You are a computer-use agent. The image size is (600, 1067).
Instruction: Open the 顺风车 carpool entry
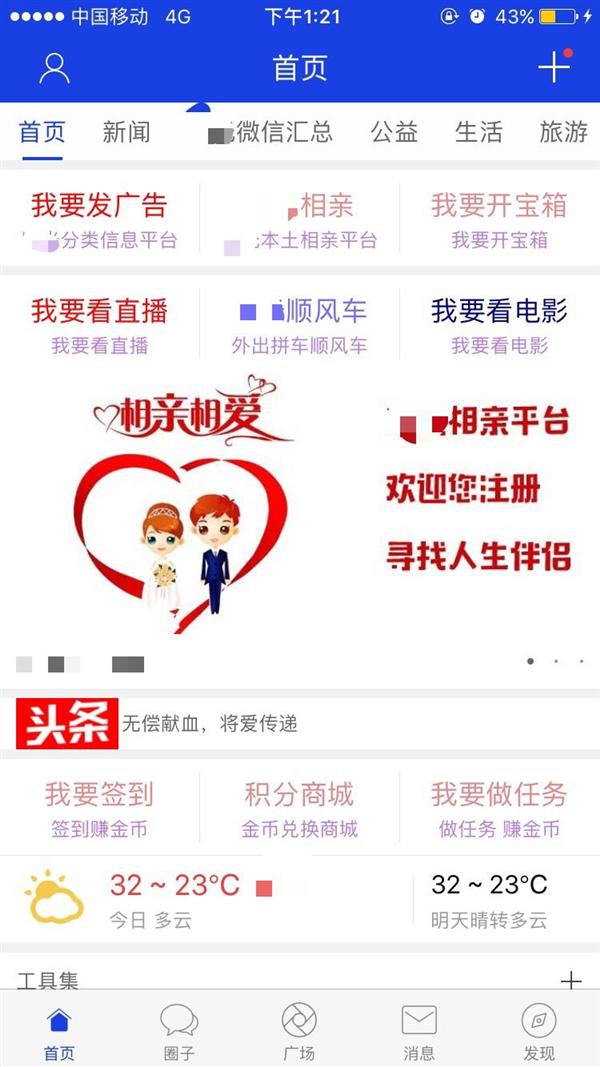click(x=300, y=326)
